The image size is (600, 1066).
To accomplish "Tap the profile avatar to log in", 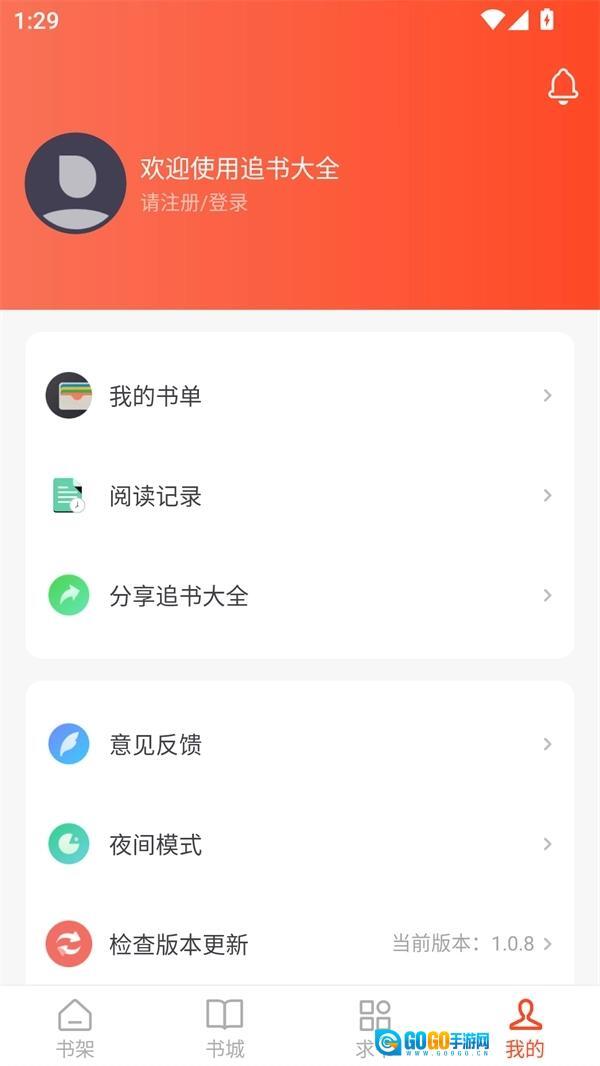I will (x=75, y=183).
